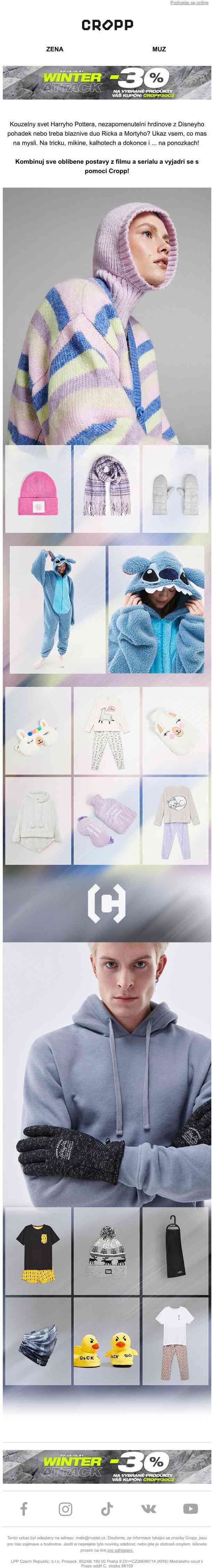Viewport: 212px width, 1568px height.
Task: View the llama sleep mask product
Action: [38, 731]
